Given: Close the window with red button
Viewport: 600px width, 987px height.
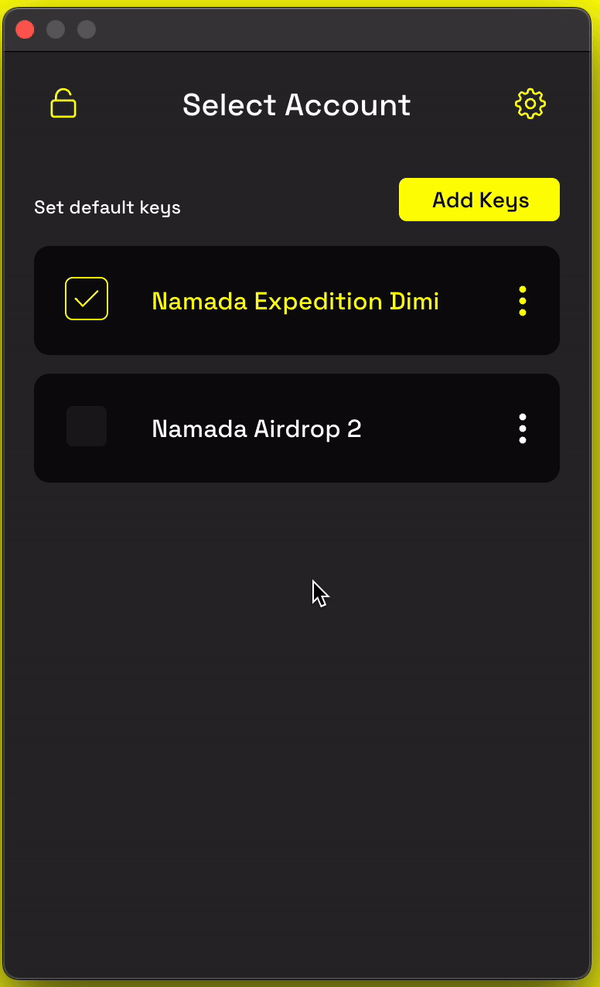Looking at the screenshot, I should click(25, 30).
